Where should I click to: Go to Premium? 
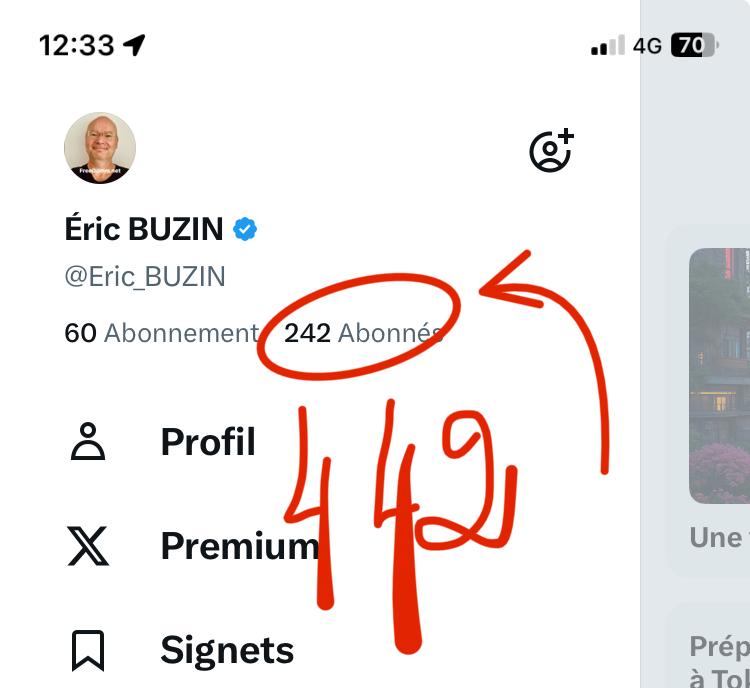238,546
